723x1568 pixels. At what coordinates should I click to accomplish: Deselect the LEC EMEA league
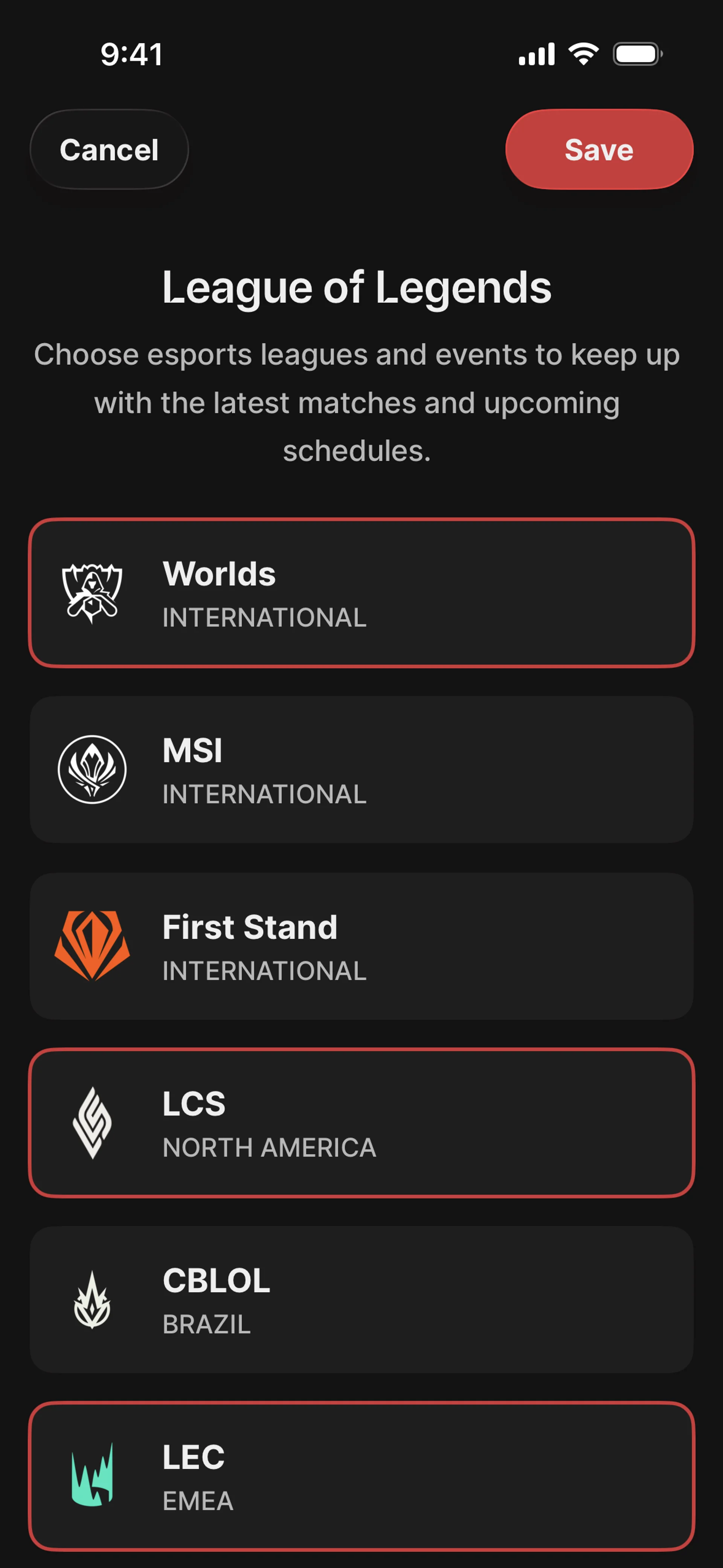(361, 1476)
